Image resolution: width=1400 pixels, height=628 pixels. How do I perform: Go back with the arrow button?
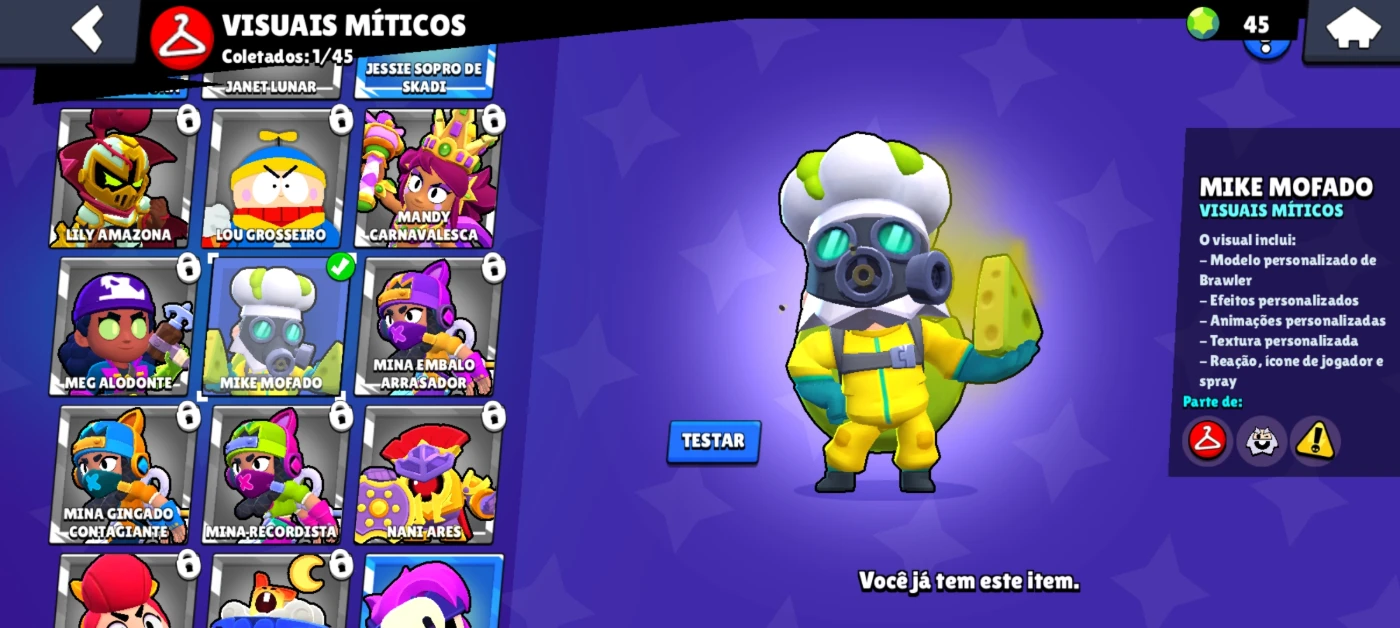(87, 28)
